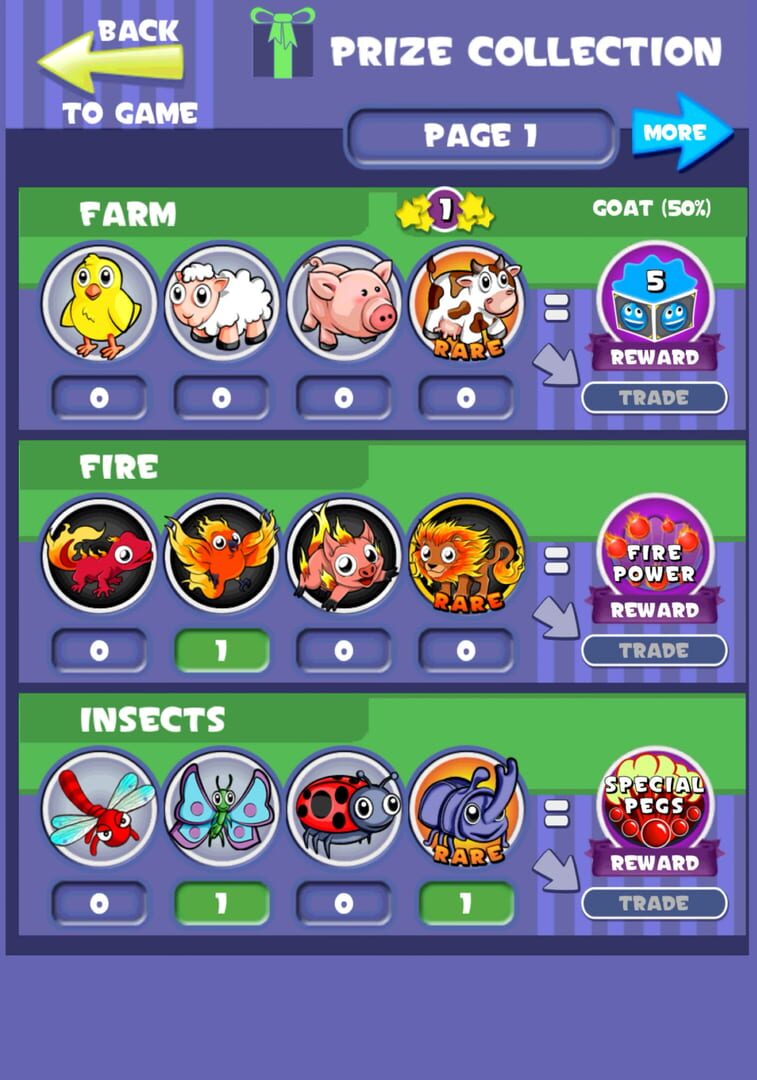757x1080 pixels.
Task: Select the red dragonfly prize
Action: (x=99, y=808)
